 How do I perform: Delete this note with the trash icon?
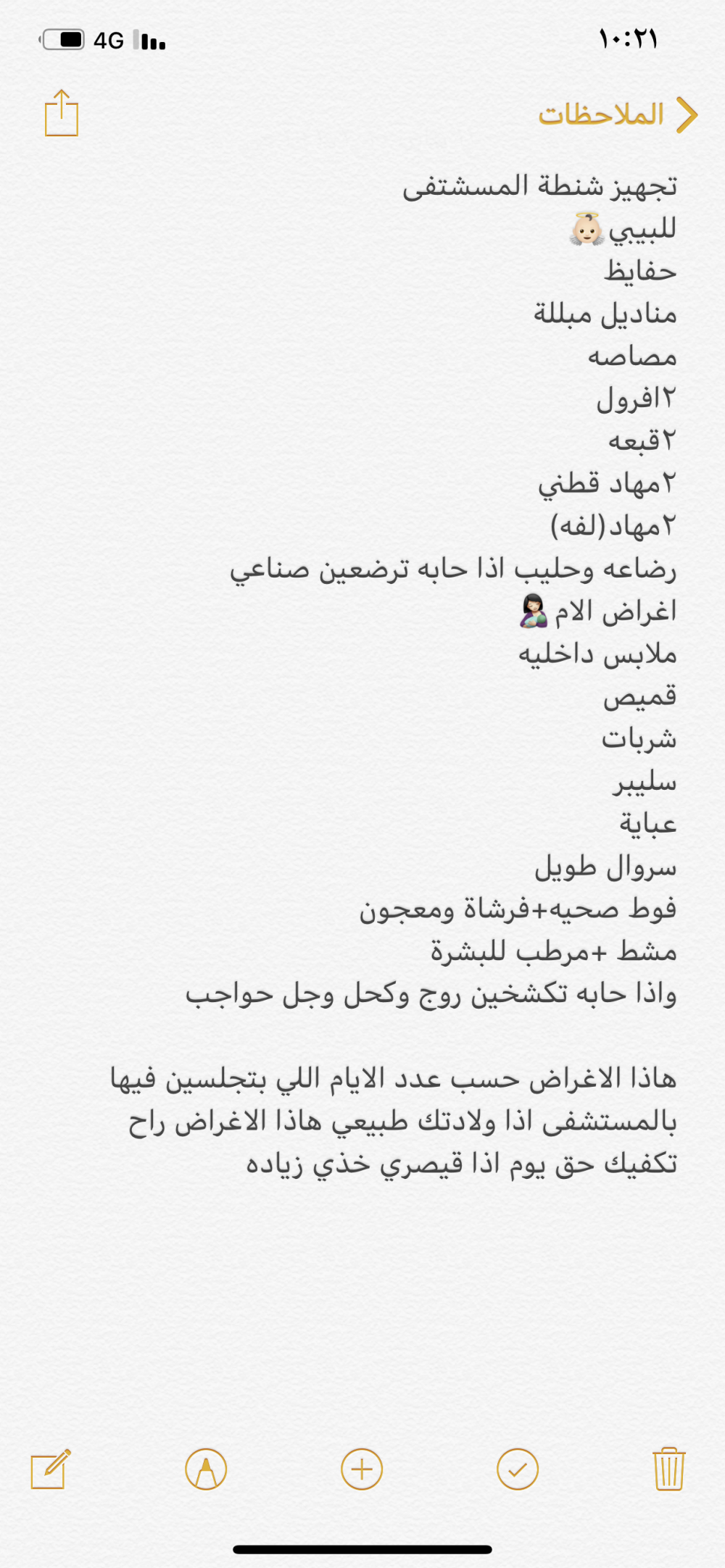[x=668, y=1469]
